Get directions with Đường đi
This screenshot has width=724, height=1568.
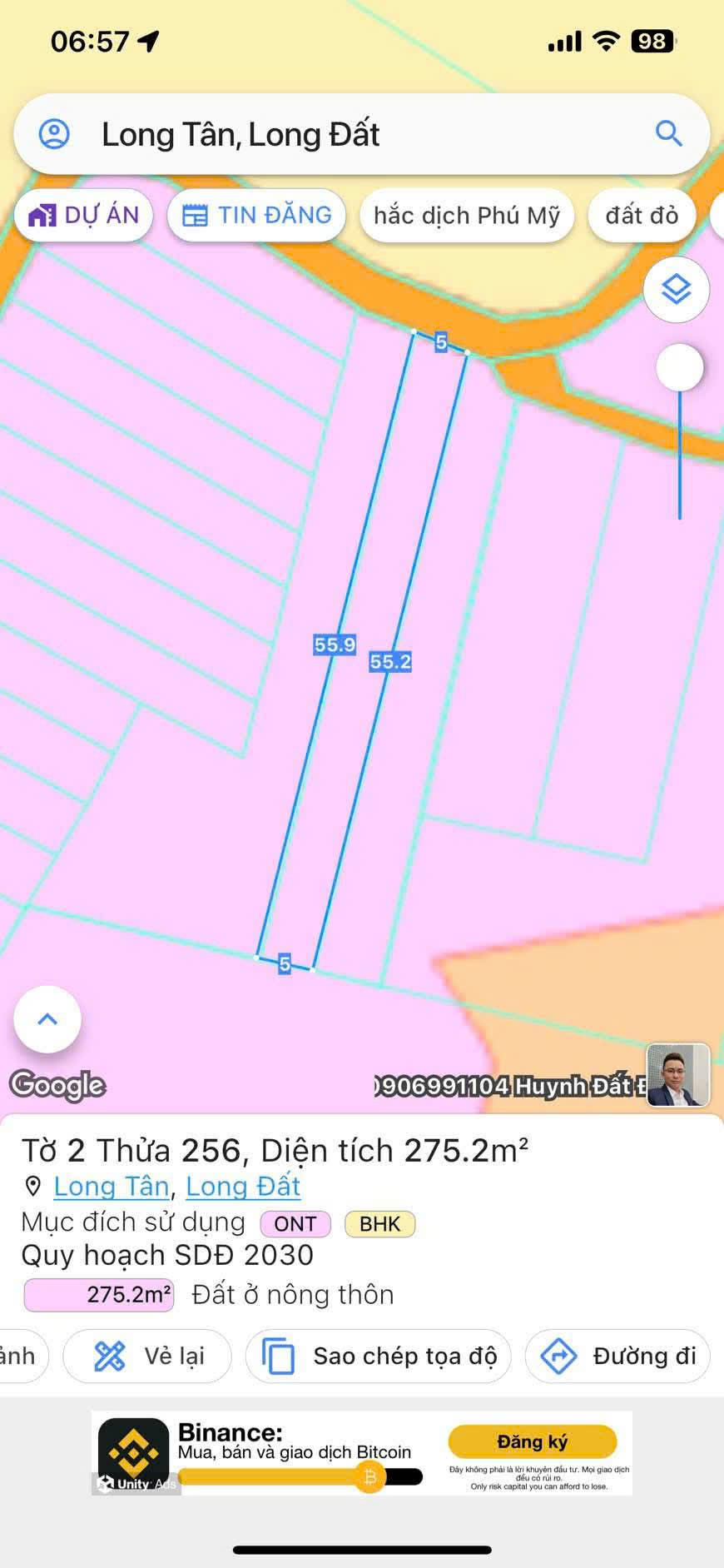click(617, 1356)
